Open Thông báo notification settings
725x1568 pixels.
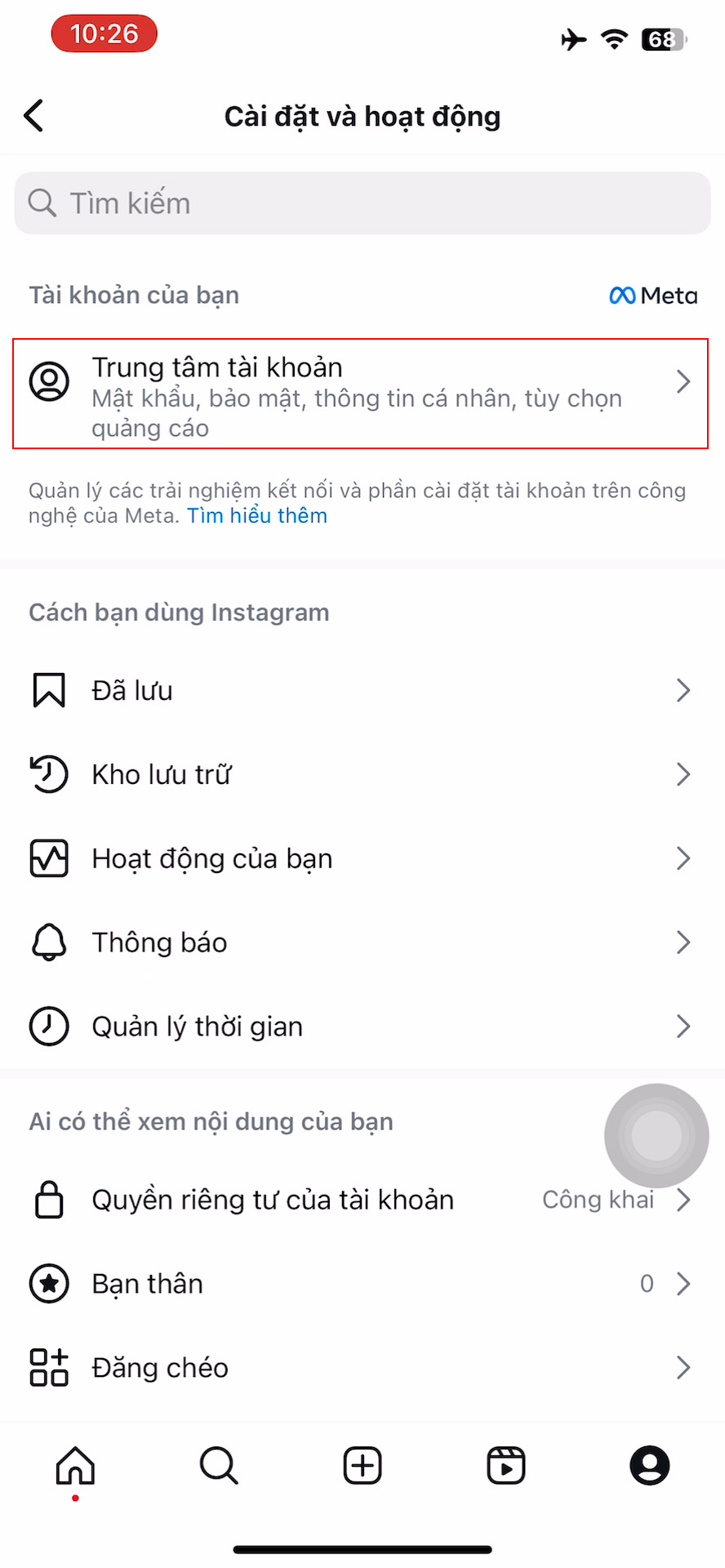click(362, 942)
